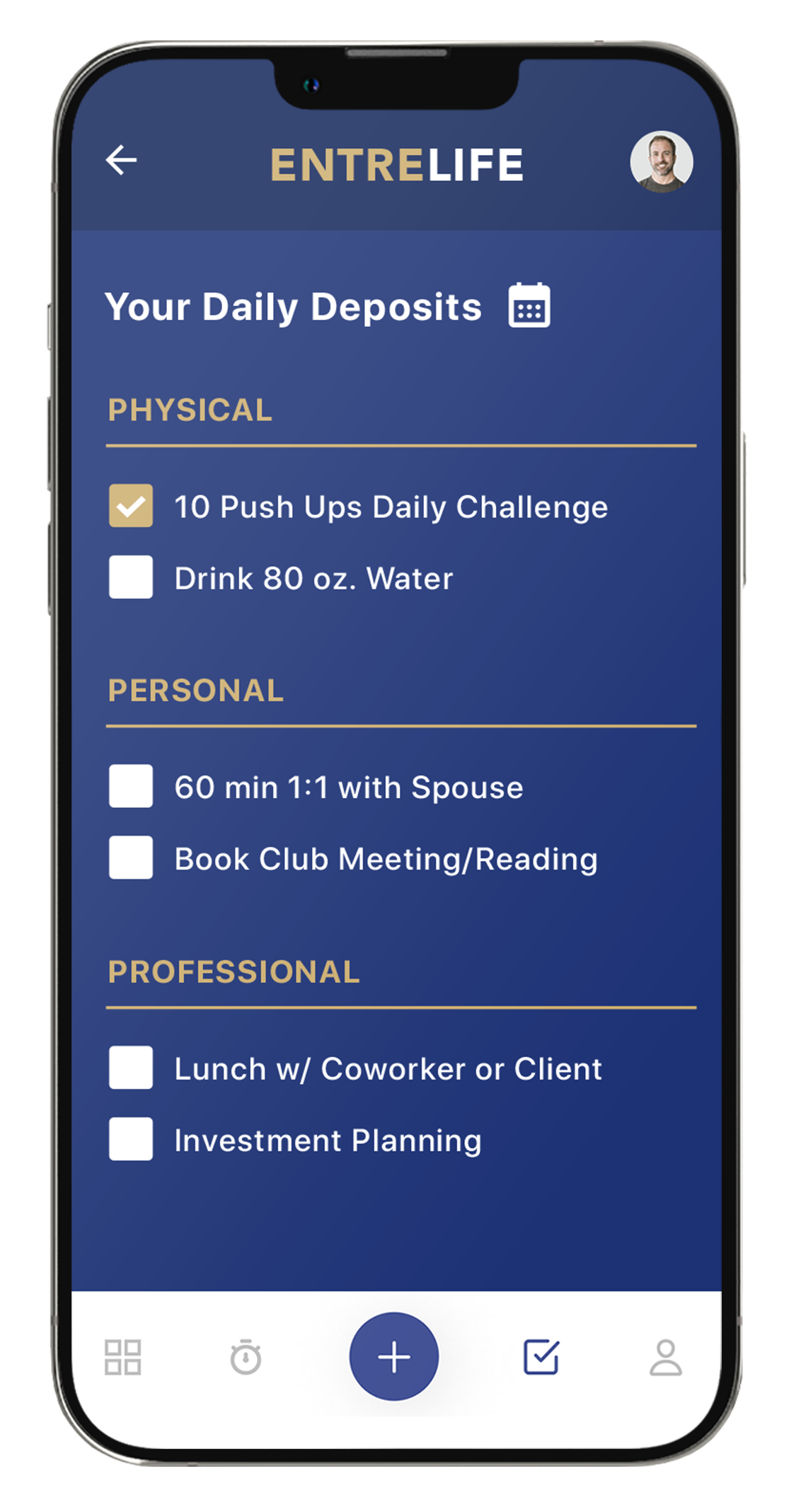Screen dimensions: 801x1512
Task: Select the checklist tab
Action: (x=541, y=1356)
